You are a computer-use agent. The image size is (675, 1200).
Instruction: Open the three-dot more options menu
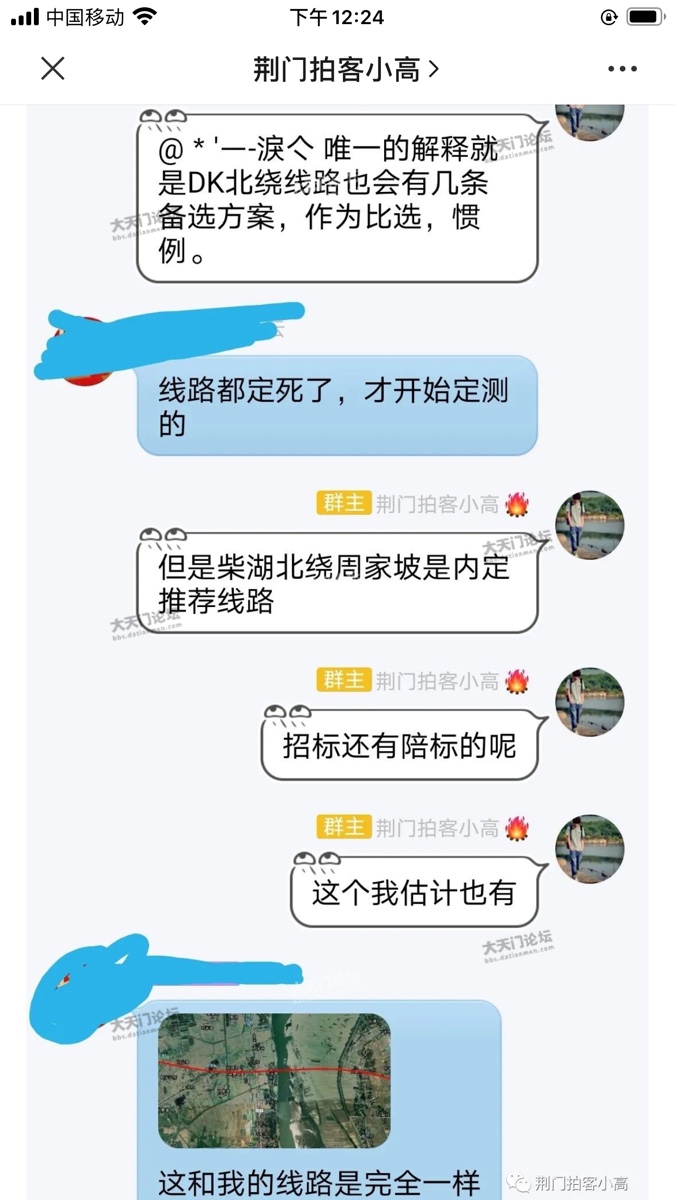click(x=621, y=69)
